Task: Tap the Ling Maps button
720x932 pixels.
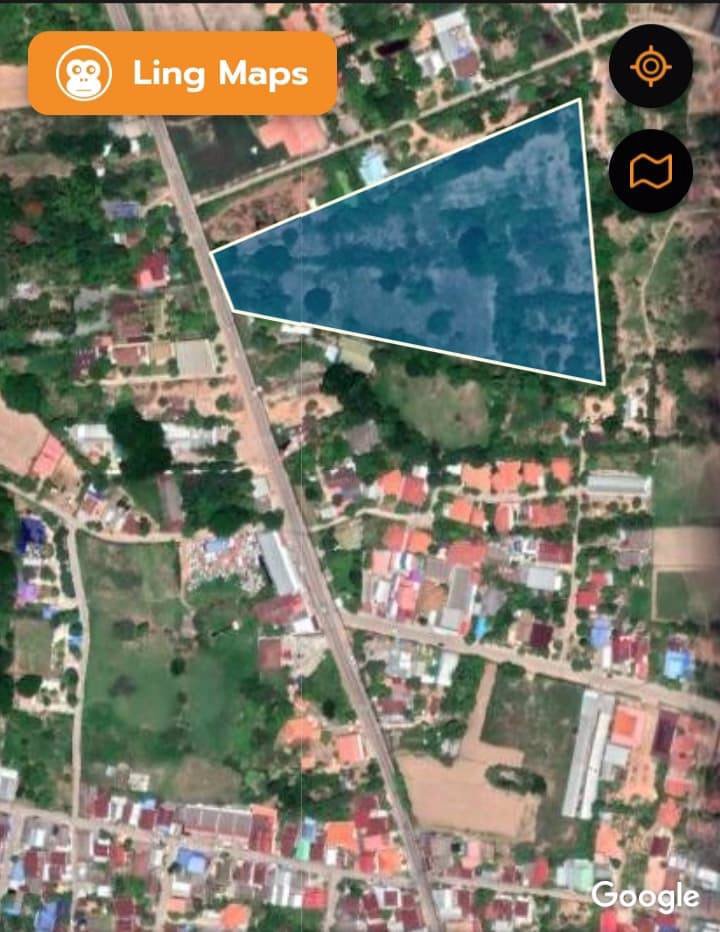Action: coord(182,73)
